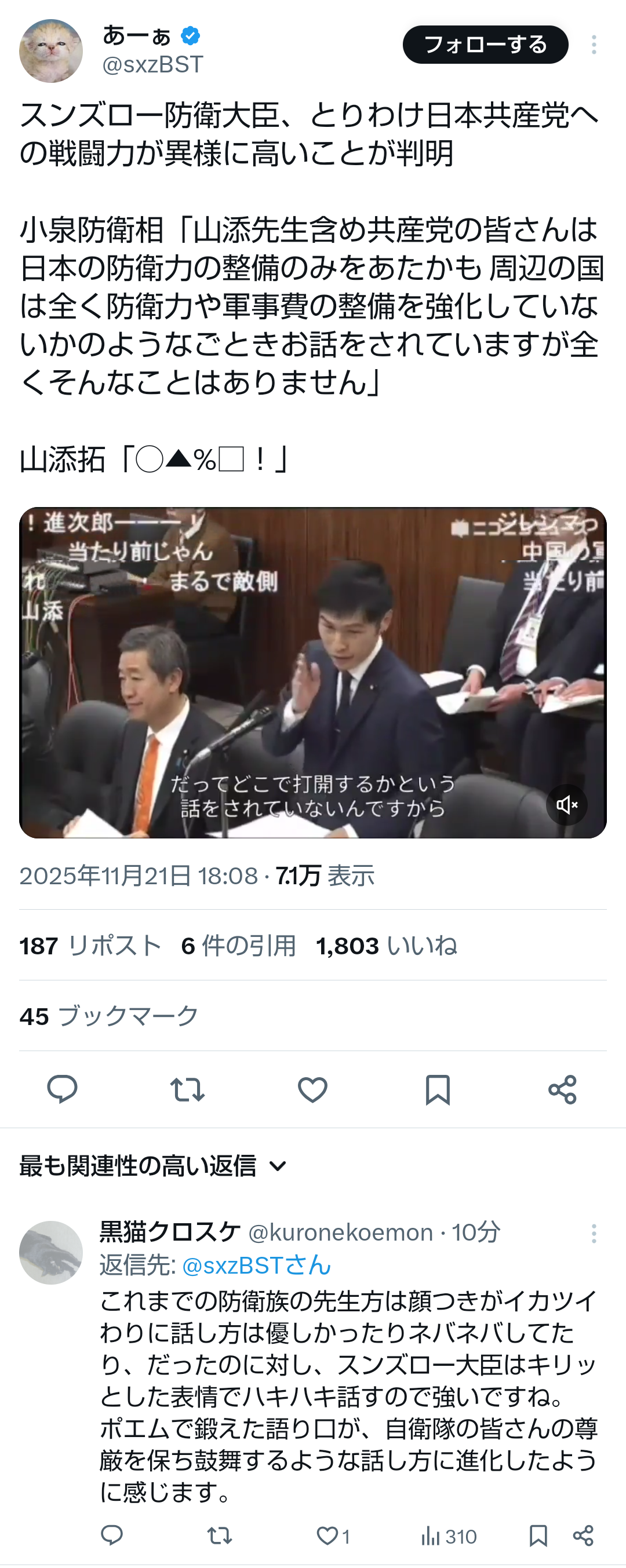Screen dimensions: 626x1568
Task: View the 6 件の引用 list
Action: coord(238,946)
